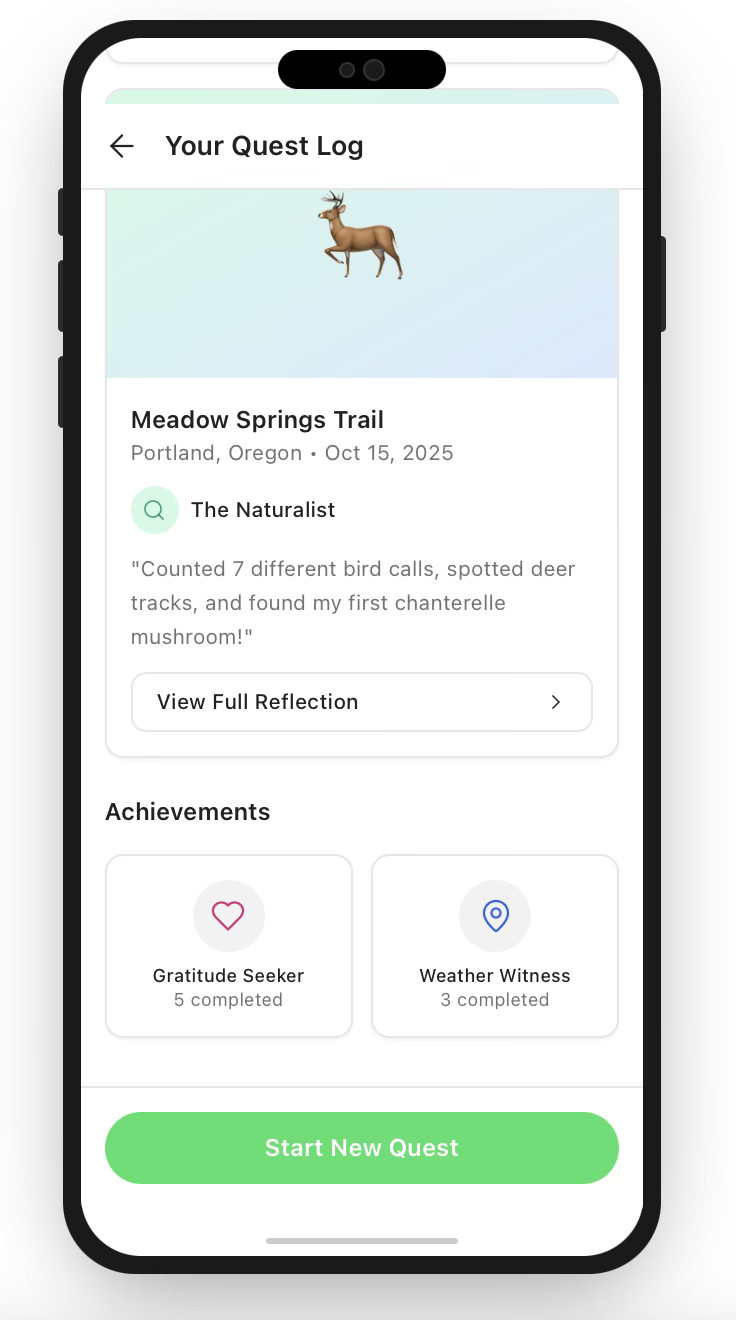The image size is (736, 1320).
Task: Tap Start New Quest button
Action: coord(361,1147)
